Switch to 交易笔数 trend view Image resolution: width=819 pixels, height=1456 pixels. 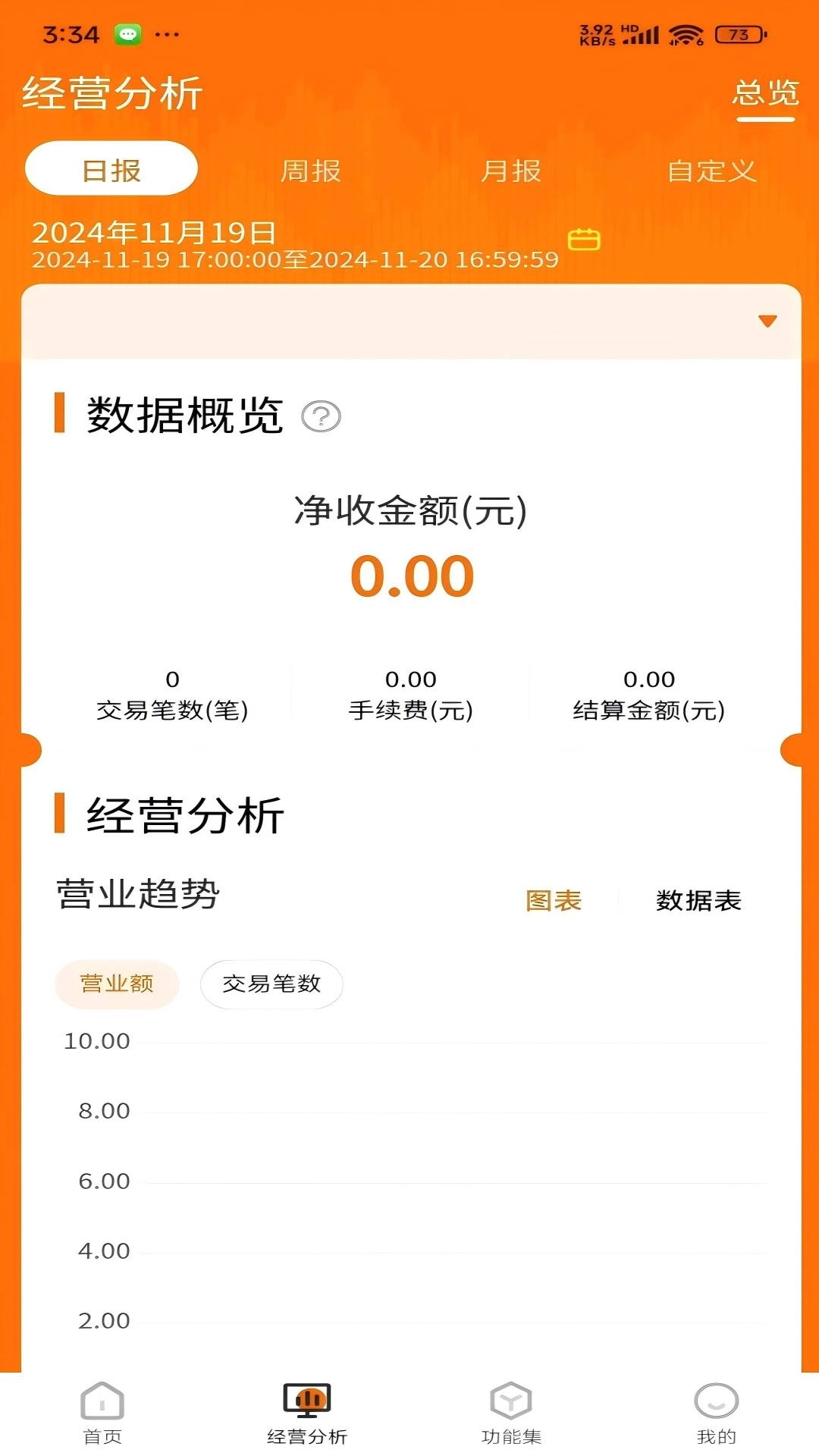(271, 984)
